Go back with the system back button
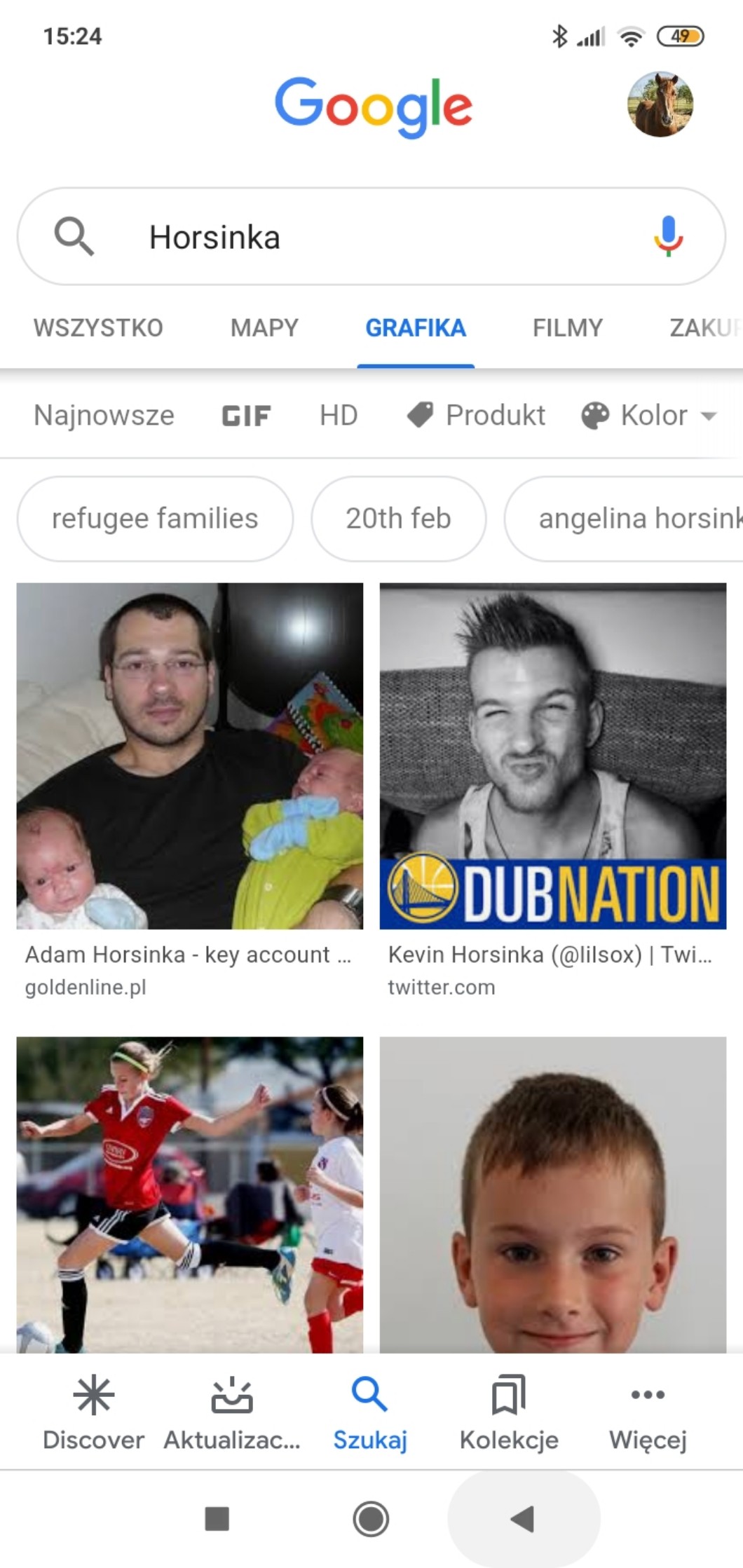This screenshot has height=1568, width=743. pyautogui.click(x=523, y=1519)
